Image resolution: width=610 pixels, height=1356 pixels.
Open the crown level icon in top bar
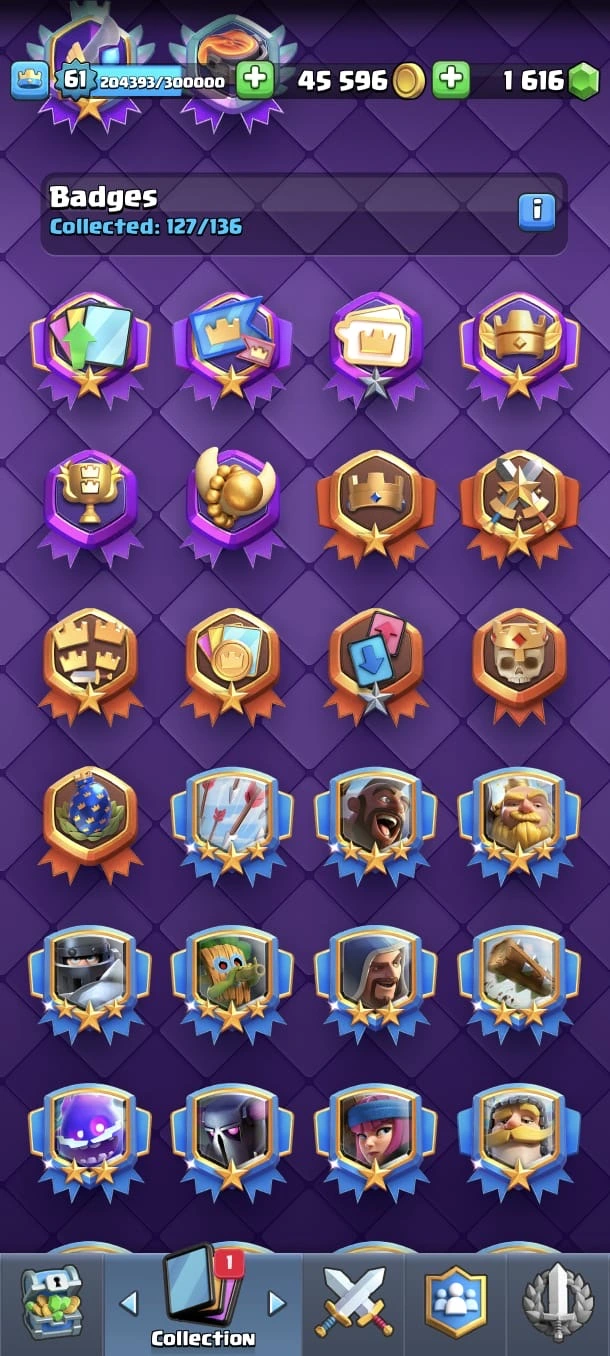coord(30,80)
